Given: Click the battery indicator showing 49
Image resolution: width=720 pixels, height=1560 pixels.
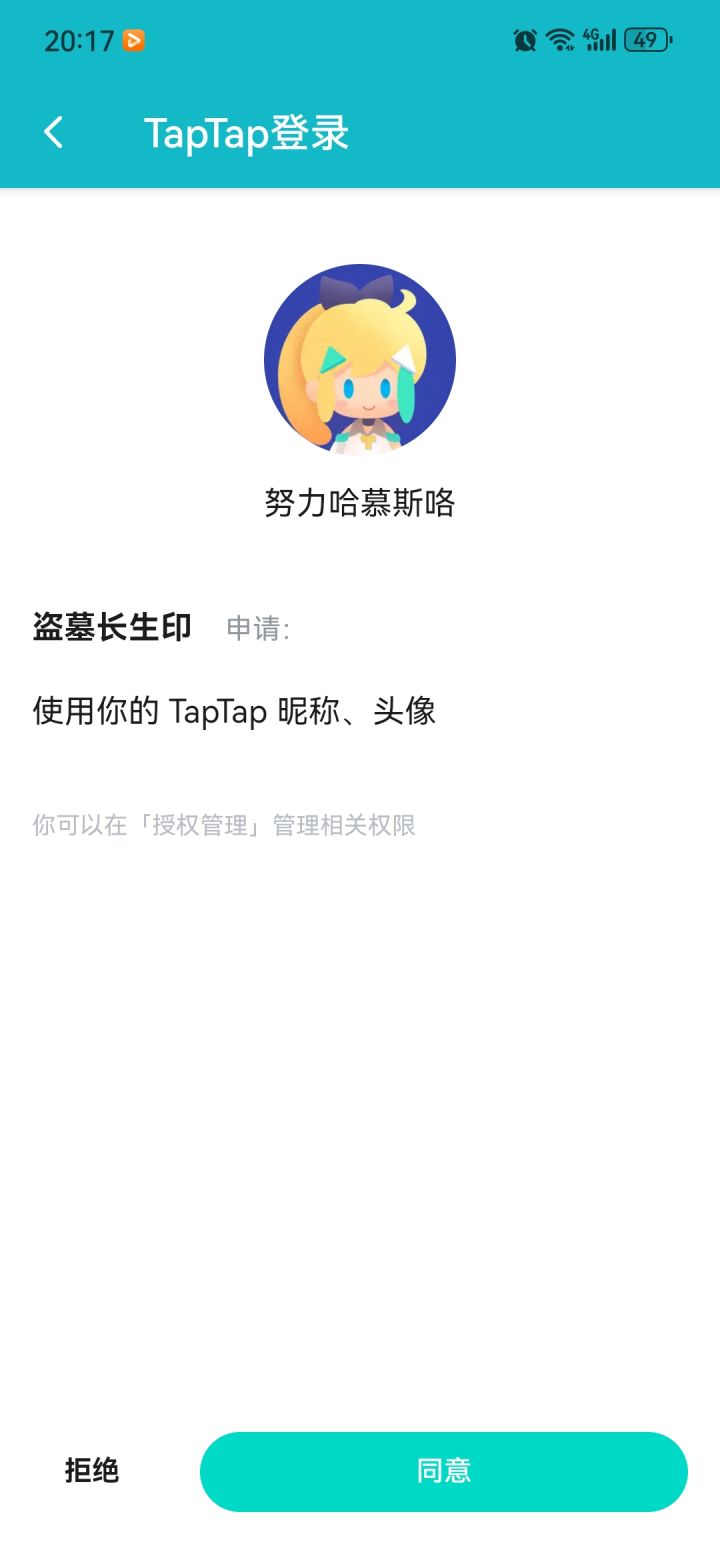Looking at the screenshot, I should (645, 40).
